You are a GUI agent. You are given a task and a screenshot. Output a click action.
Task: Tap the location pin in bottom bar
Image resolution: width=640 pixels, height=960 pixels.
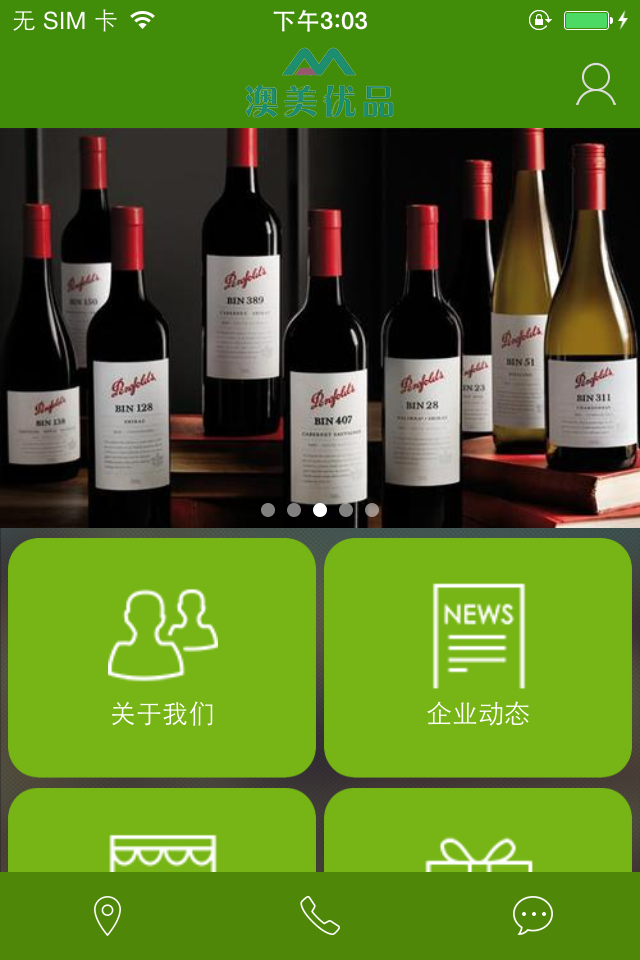[107, 915]
